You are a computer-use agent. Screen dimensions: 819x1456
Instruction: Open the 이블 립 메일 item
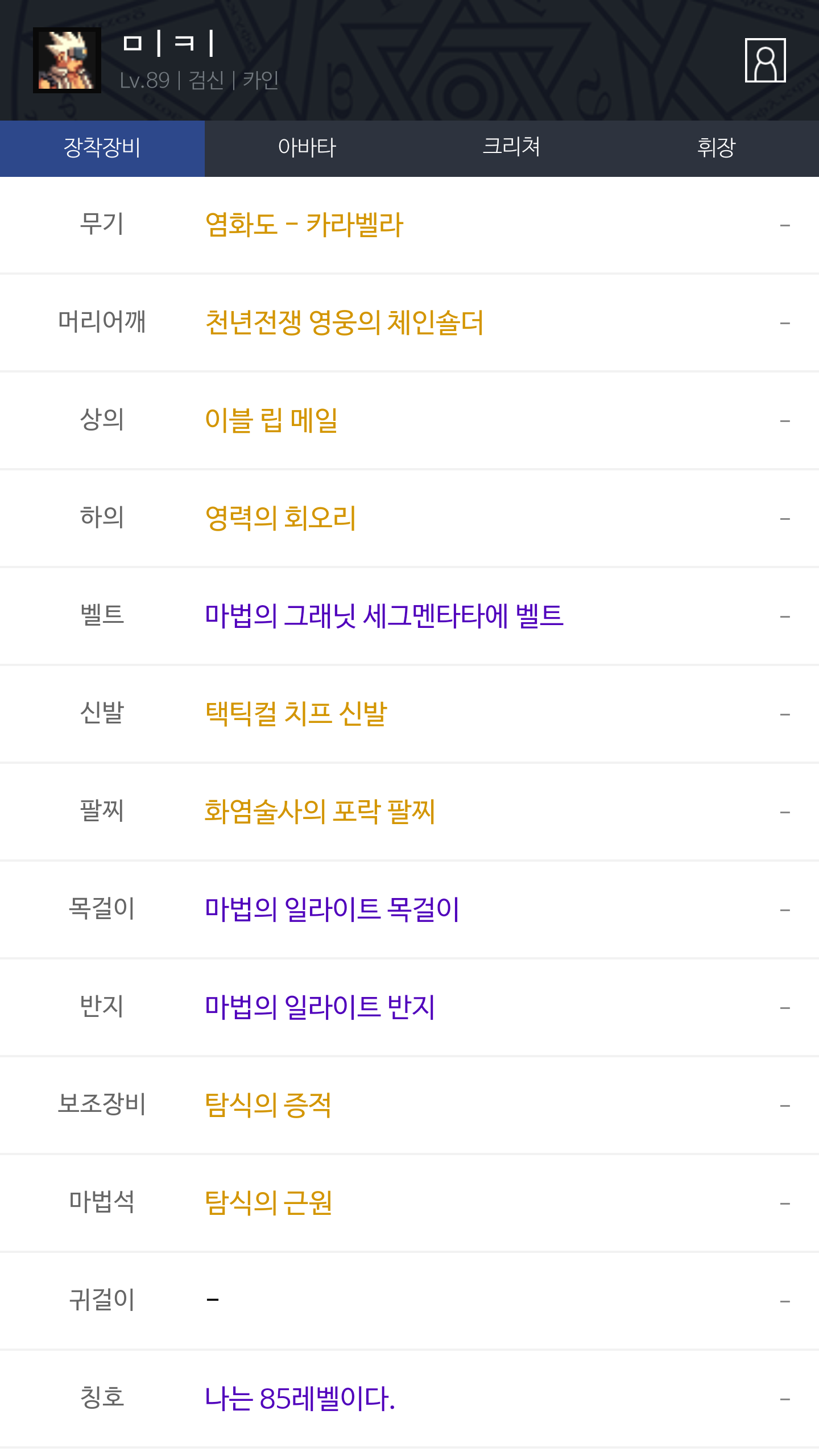click(271, 420)
